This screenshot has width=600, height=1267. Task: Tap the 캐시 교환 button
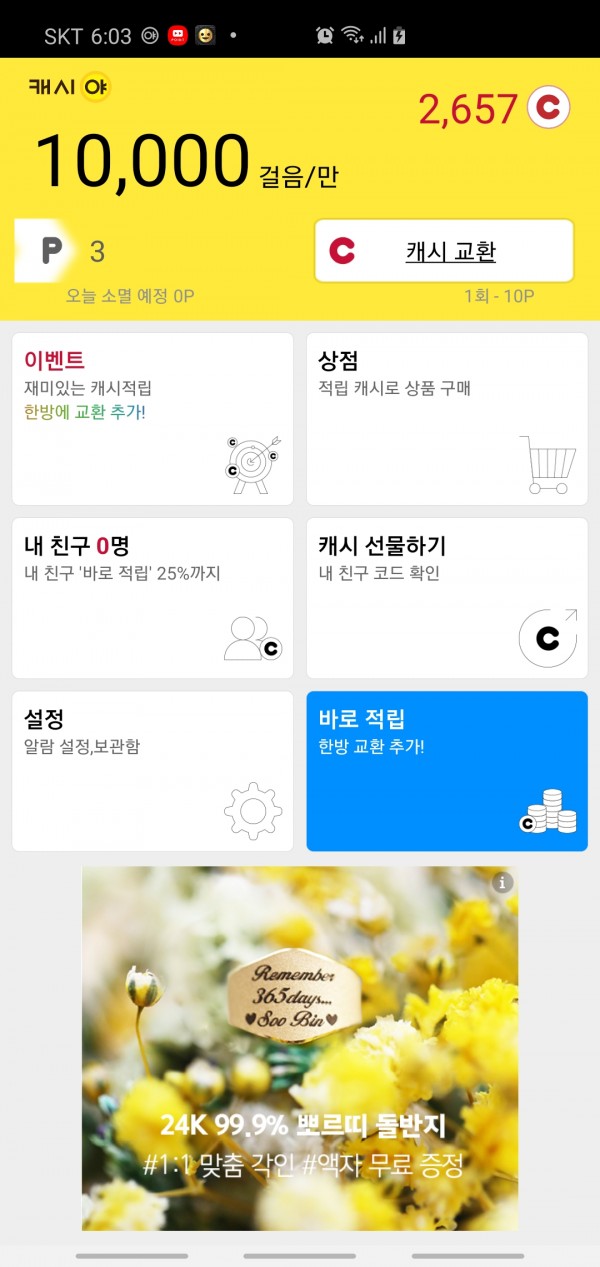[x=444, y=251]
